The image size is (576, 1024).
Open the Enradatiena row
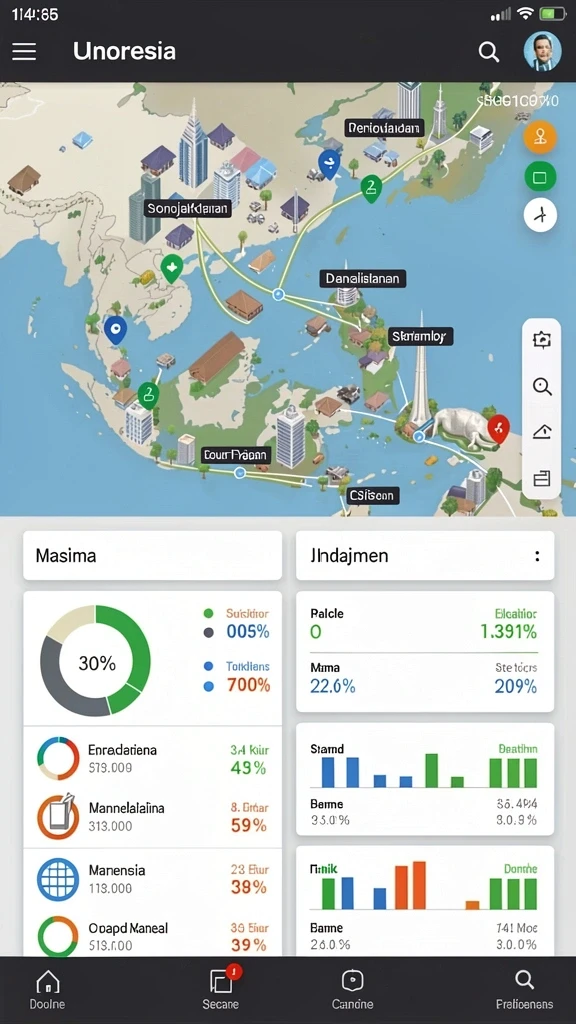(x=152, y=759)
